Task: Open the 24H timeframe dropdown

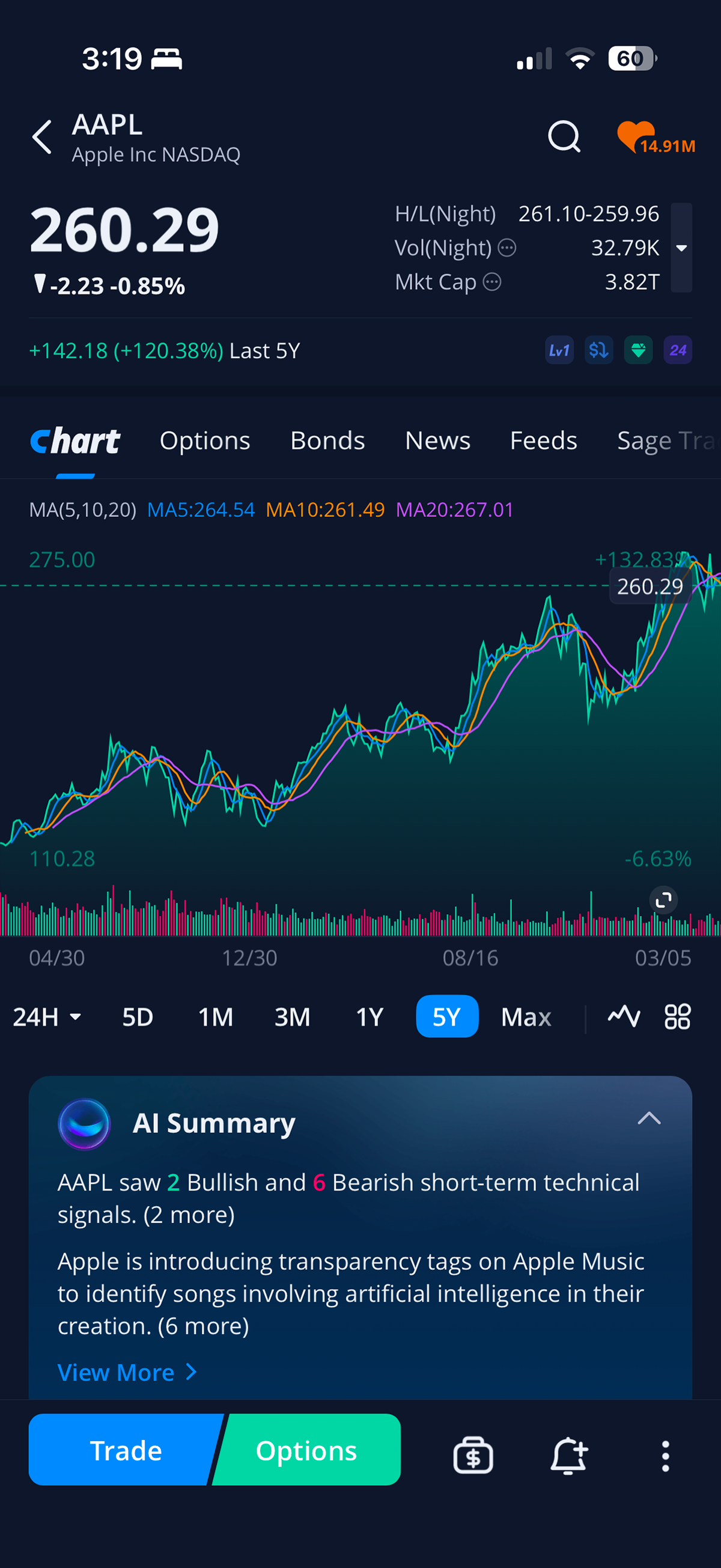Action: [47, 1016]
